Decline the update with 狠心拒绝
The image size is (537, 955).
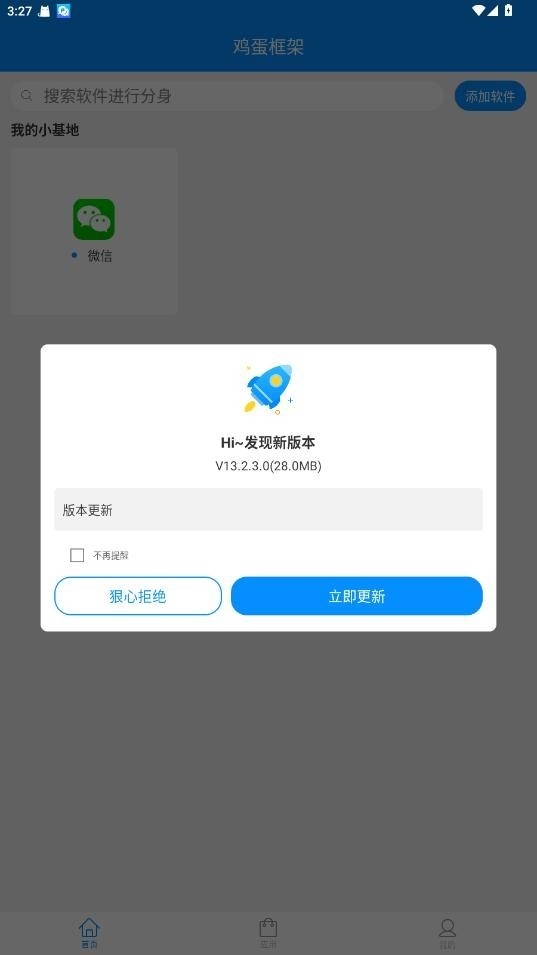coord(138,596)
